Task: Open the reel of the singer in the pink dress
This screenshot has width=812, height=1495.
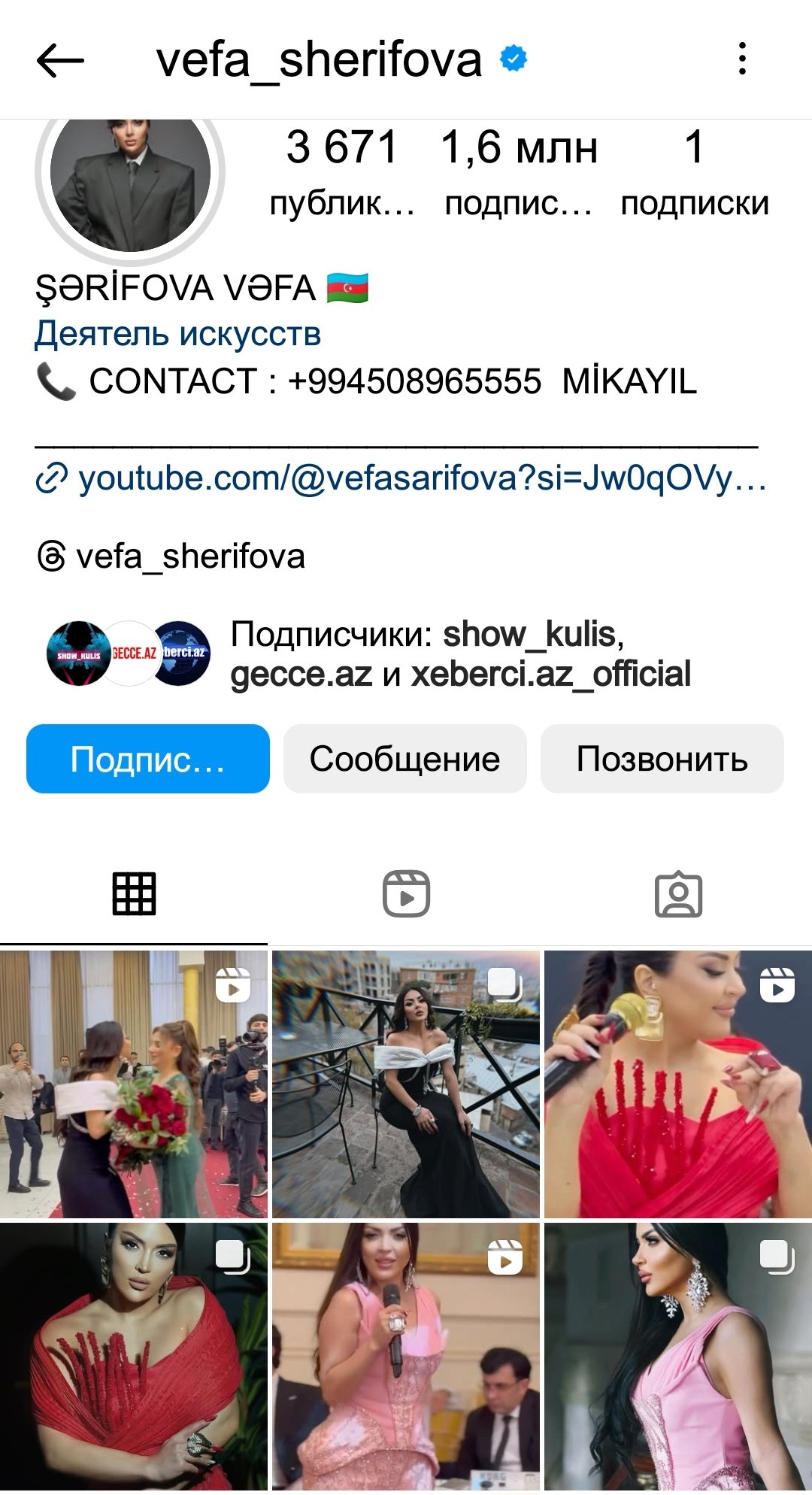Action: tap(406, 1357)
